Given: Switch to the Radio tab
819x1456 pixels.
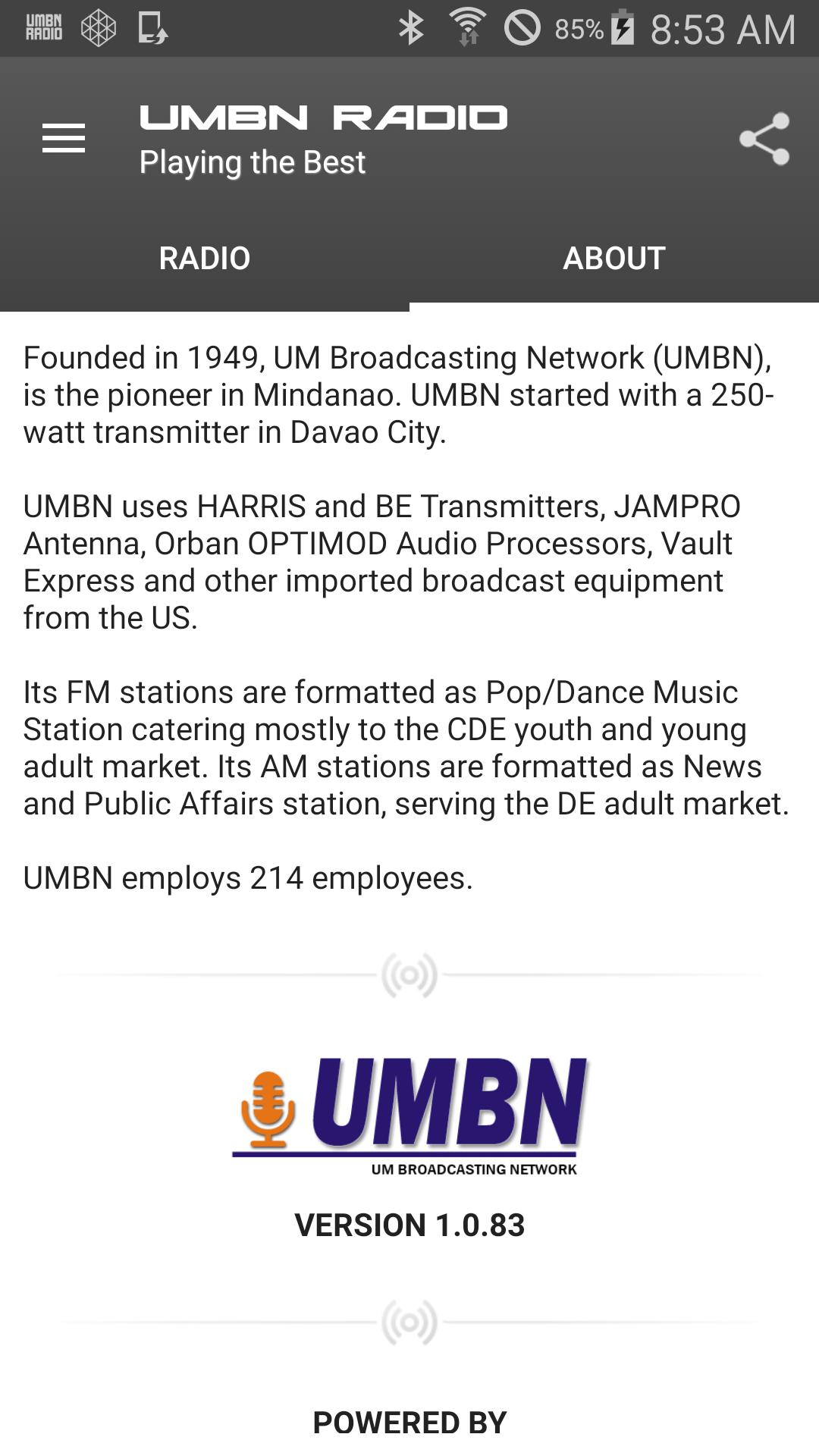Looking at the screenshot, I should tap(205, 259).
